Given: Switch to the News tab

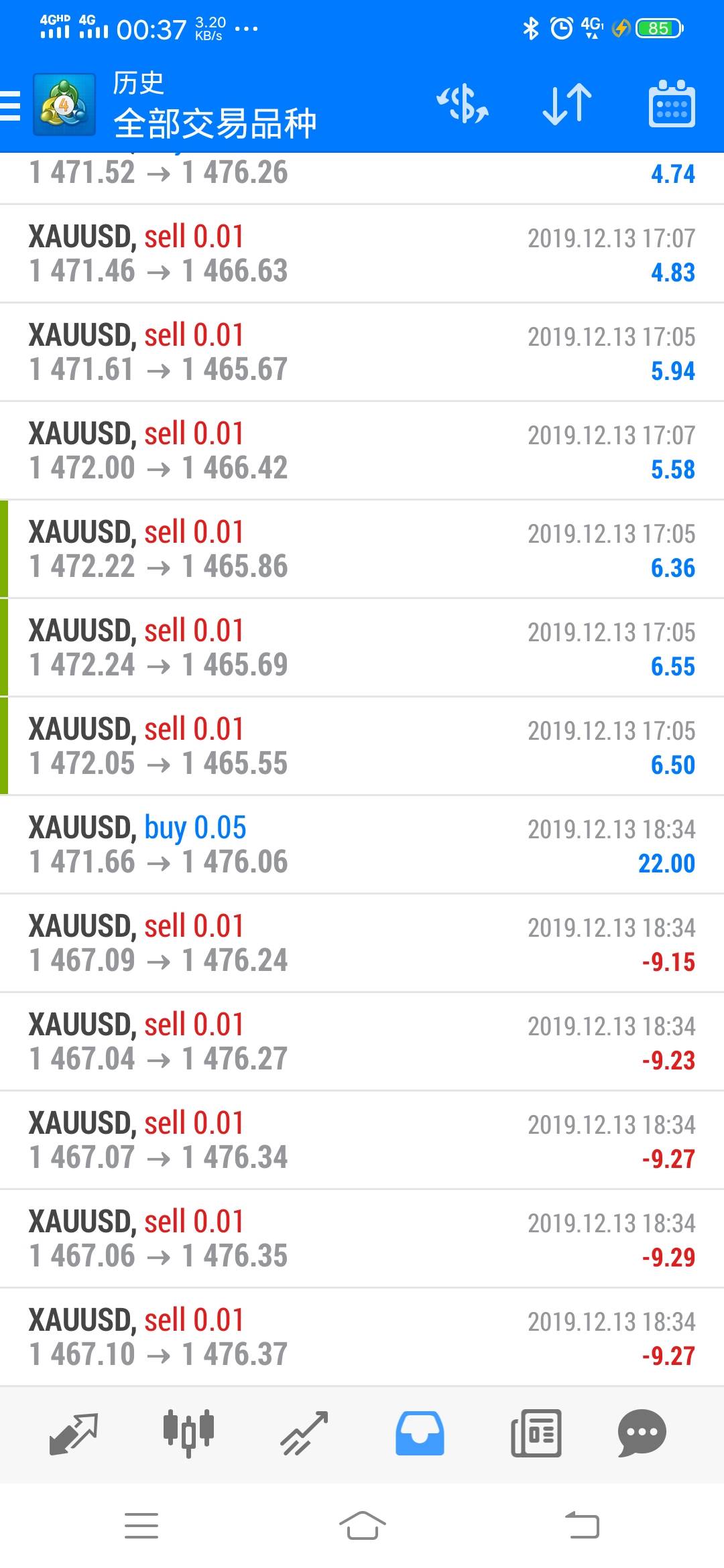Looking at the screenshot, I should pyautogui.click(x=536, y=1433).
